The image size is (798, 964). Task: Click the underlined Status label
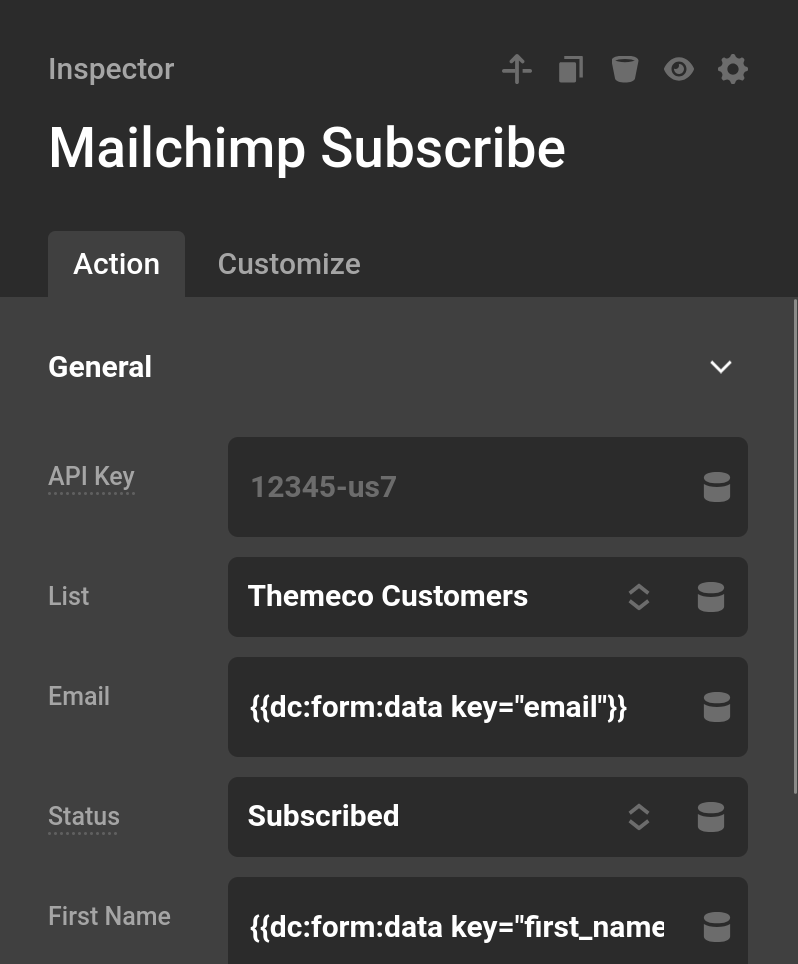(x=83, y=817)
